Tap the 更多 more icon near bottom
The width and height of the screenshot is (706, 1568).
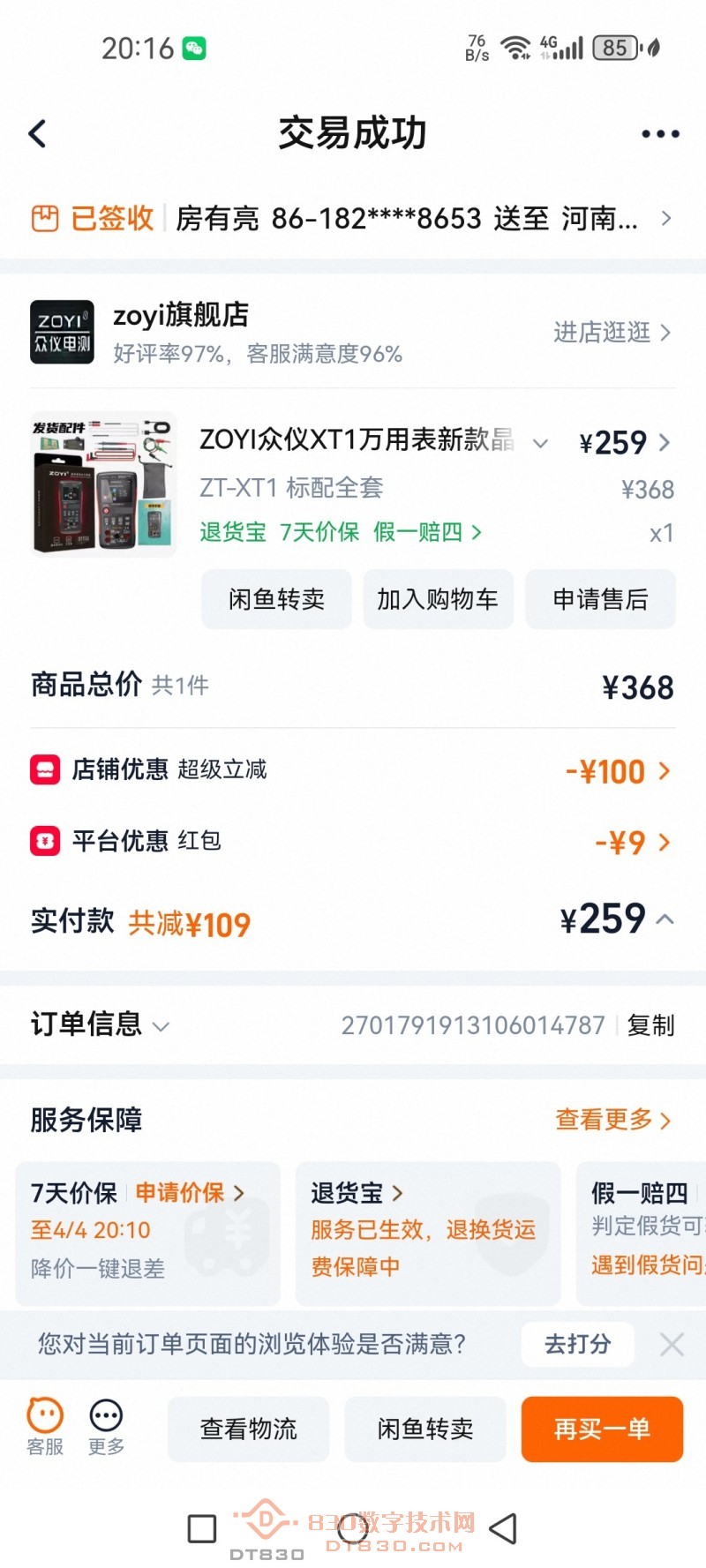(x=105, y=1421)
